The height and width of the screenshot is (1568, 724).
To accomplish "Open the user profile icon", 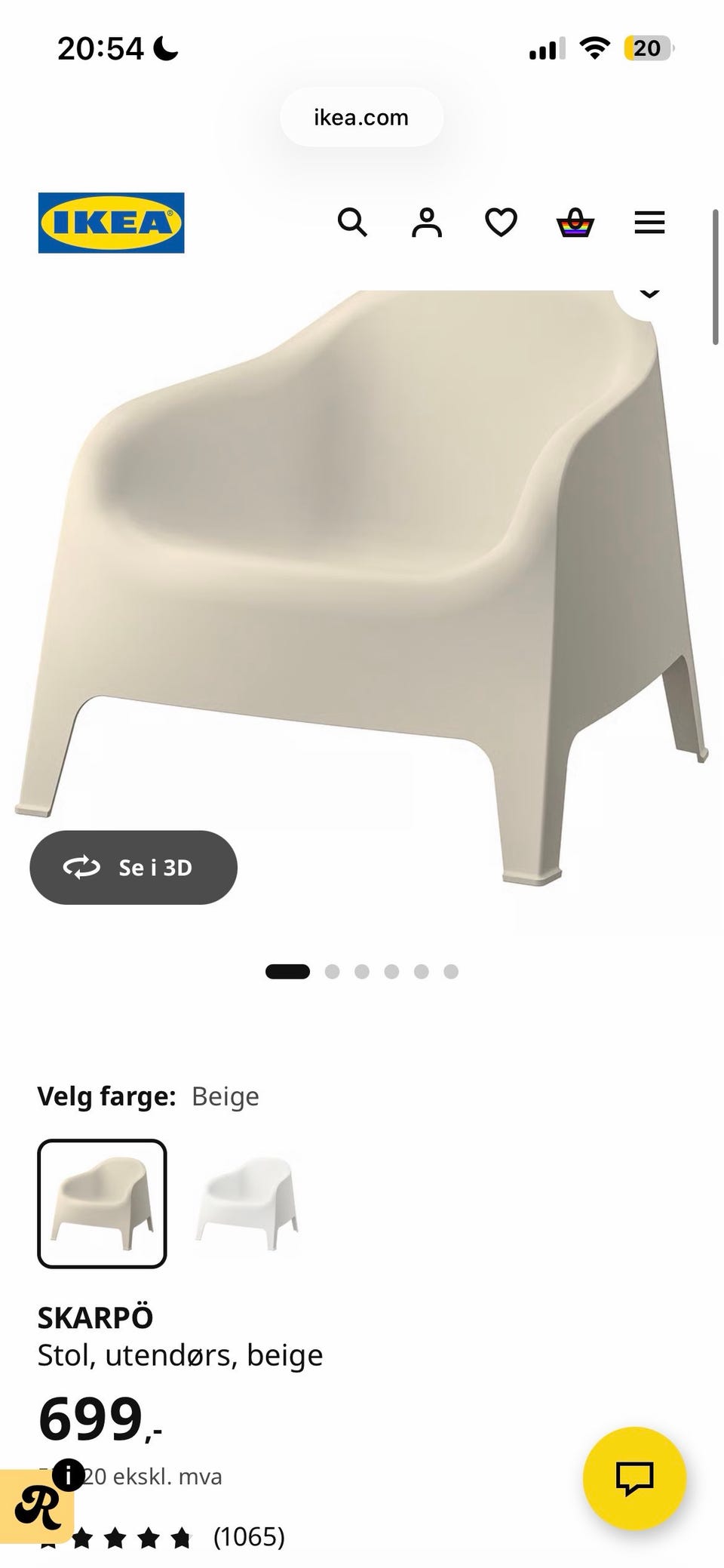I will coord(427,223).
